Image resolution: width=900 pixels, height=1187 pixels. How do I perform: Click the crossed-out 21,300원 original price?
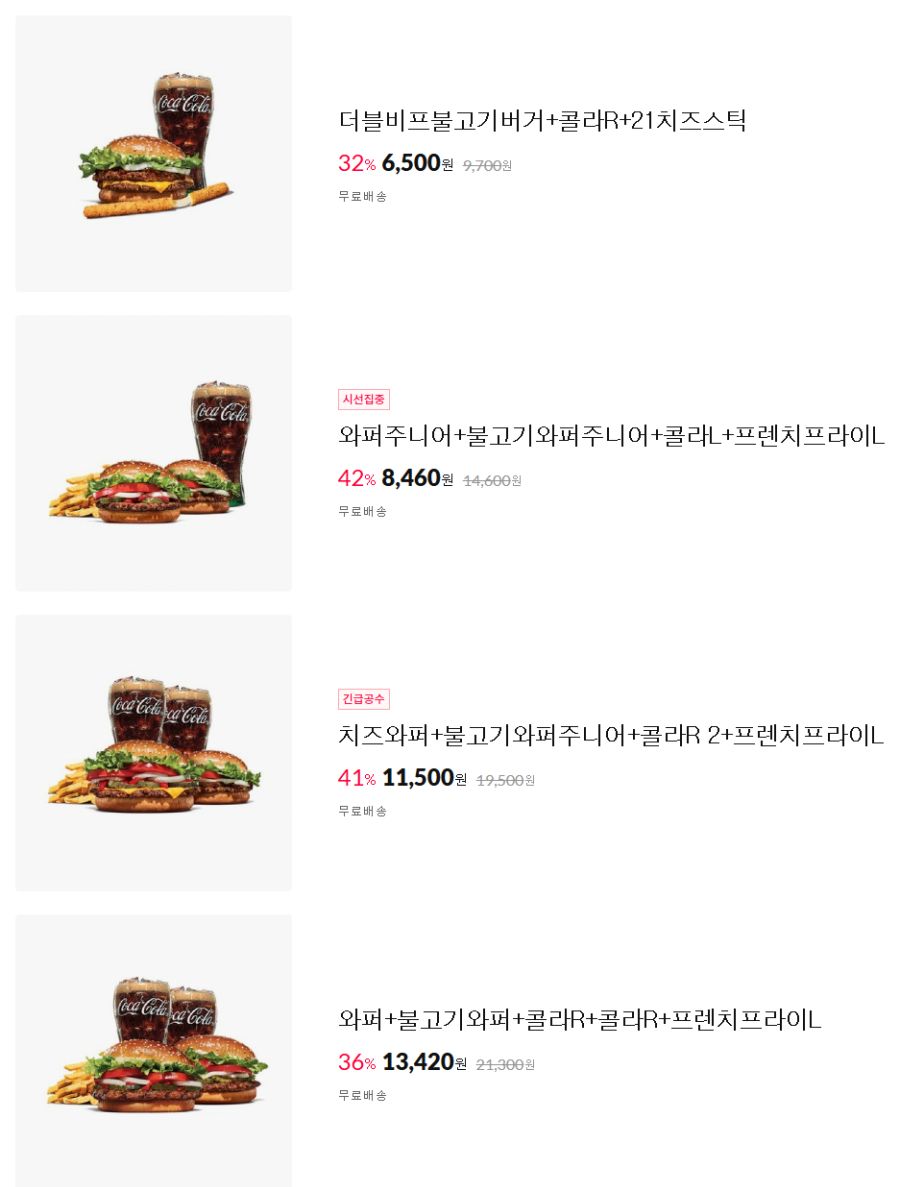pos(508,1065)
